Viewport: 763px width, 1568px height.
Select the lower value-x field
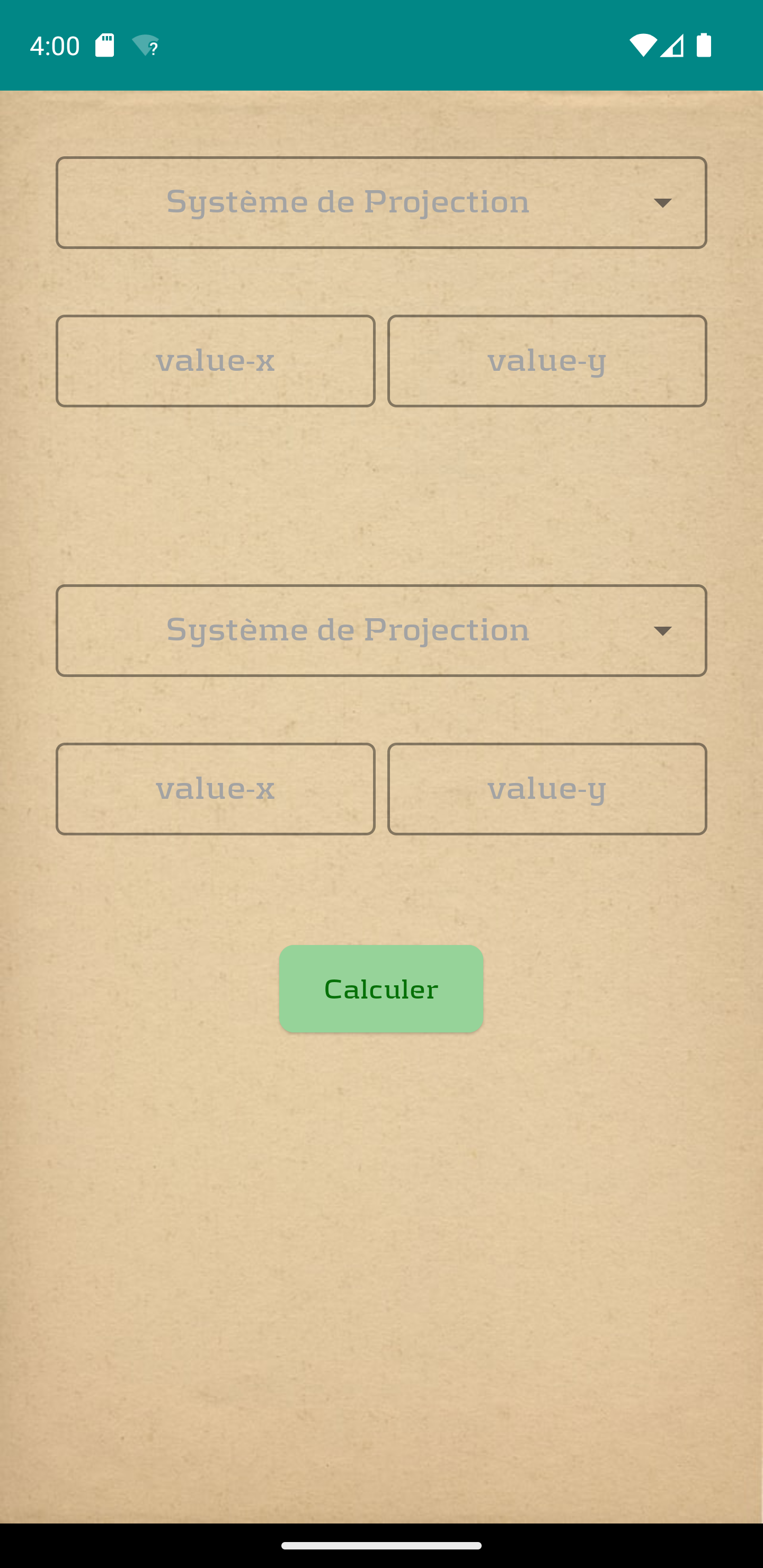216,789
